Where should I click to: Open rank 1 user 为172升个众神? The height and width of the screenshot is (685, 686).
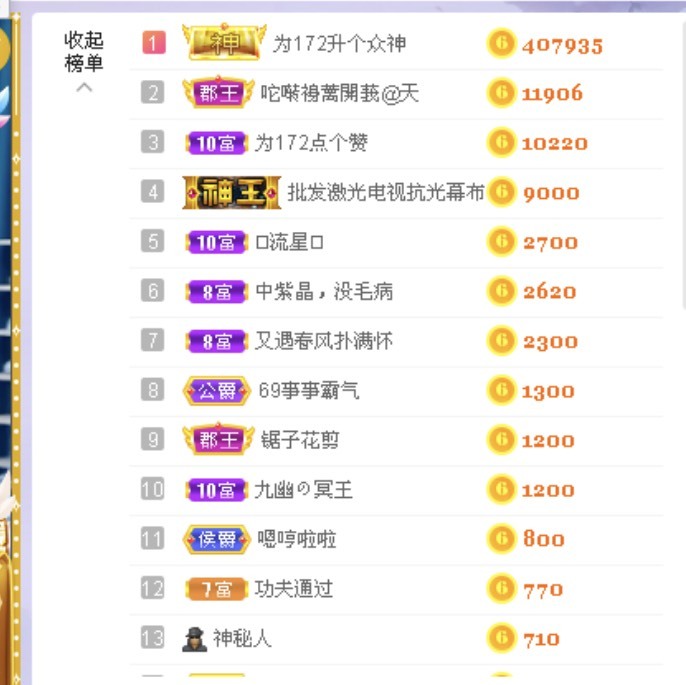[x=339, y=44]
